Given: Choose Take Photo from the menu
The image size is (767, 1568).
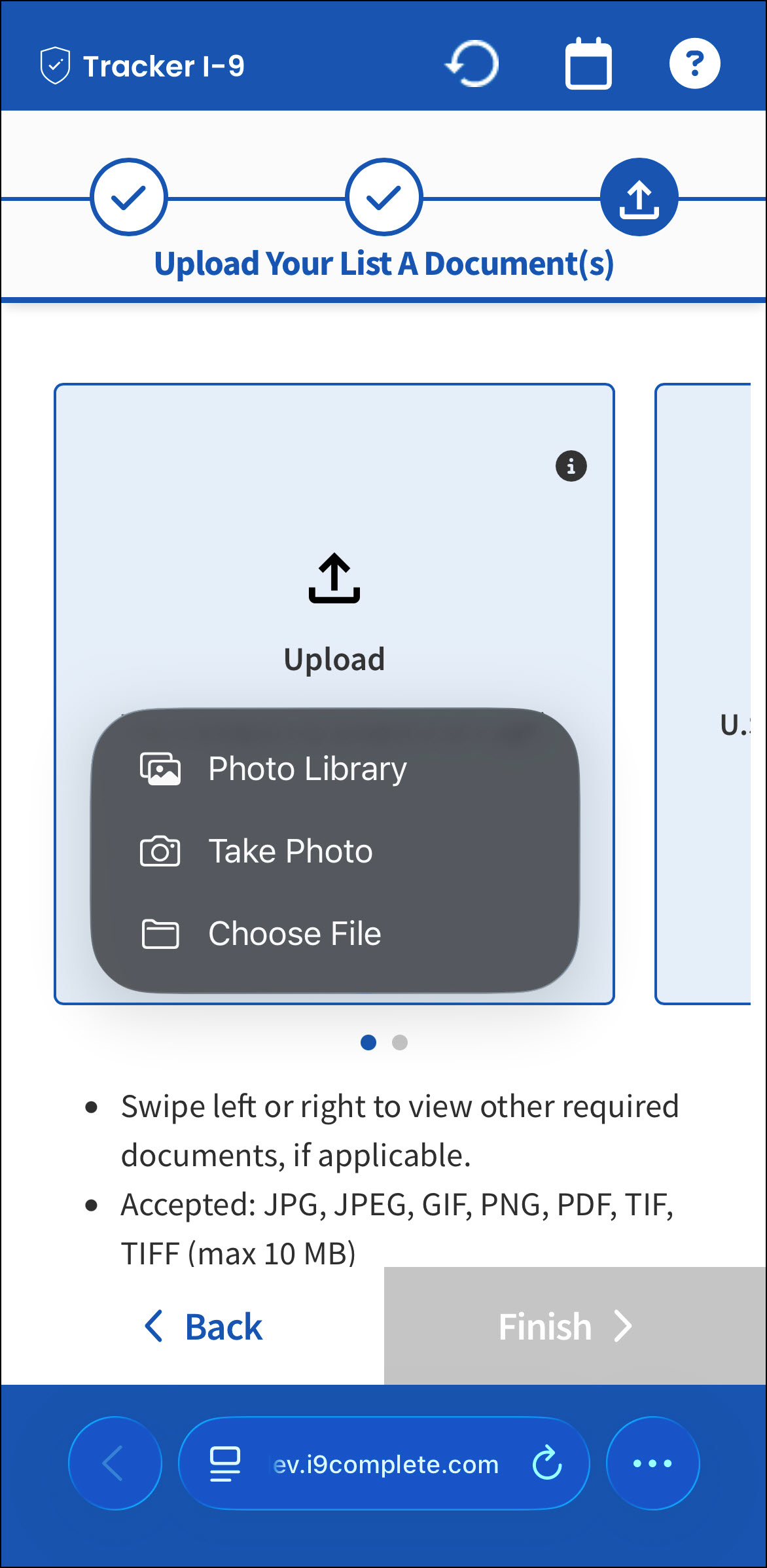Looking at the screenshot, I should 290,851.
